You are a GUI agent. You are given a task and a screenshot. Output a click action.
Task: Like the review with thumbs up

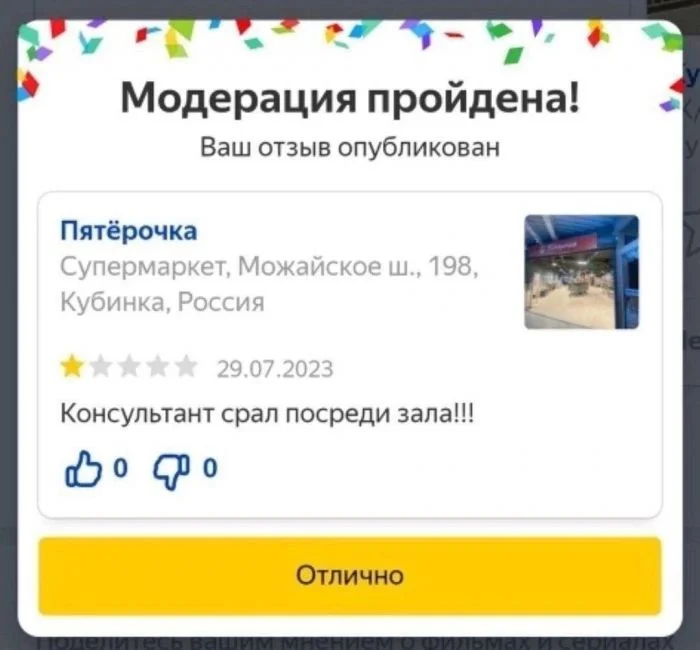(x=82, y=469)
